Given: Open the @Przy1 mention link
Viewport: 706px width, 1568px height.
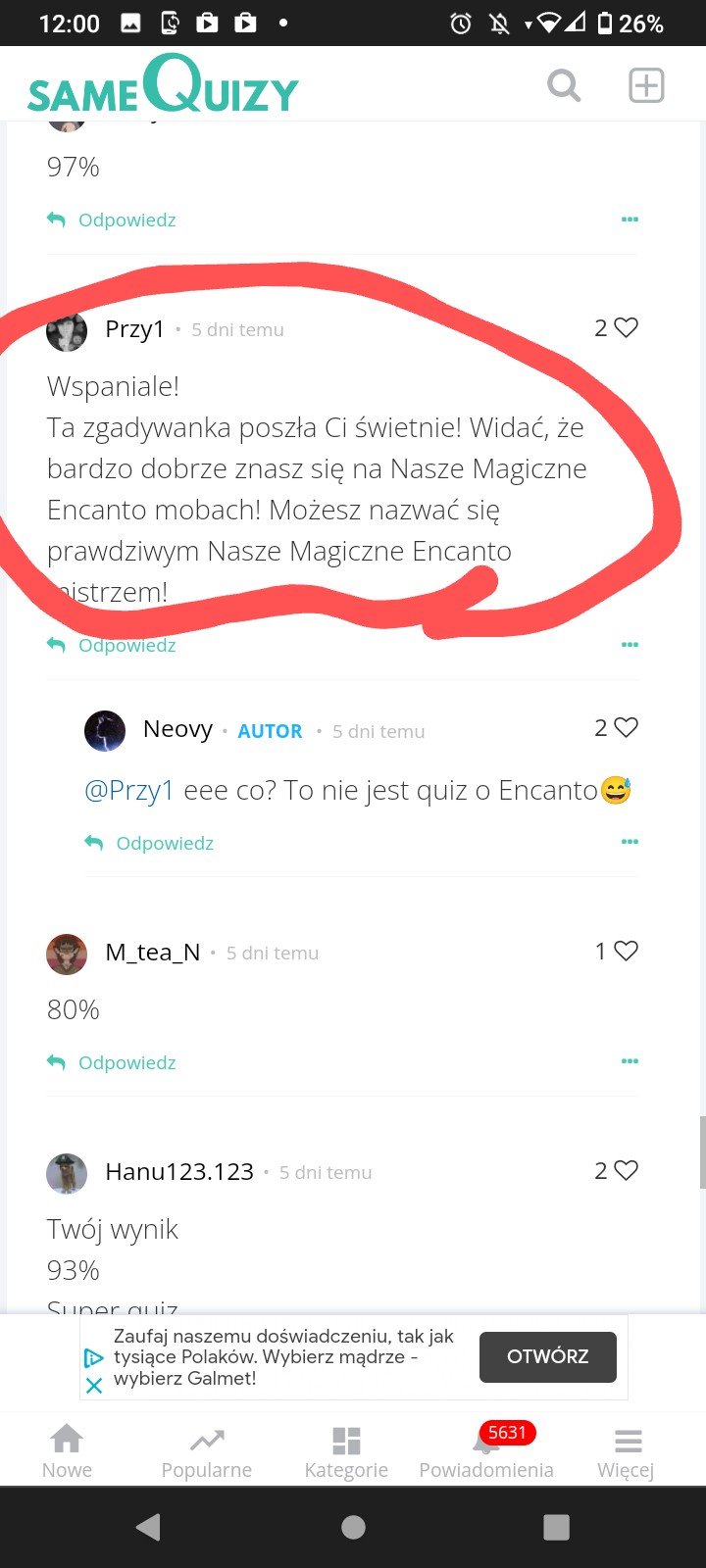Looking at the screenshot, I should (129, 790).
